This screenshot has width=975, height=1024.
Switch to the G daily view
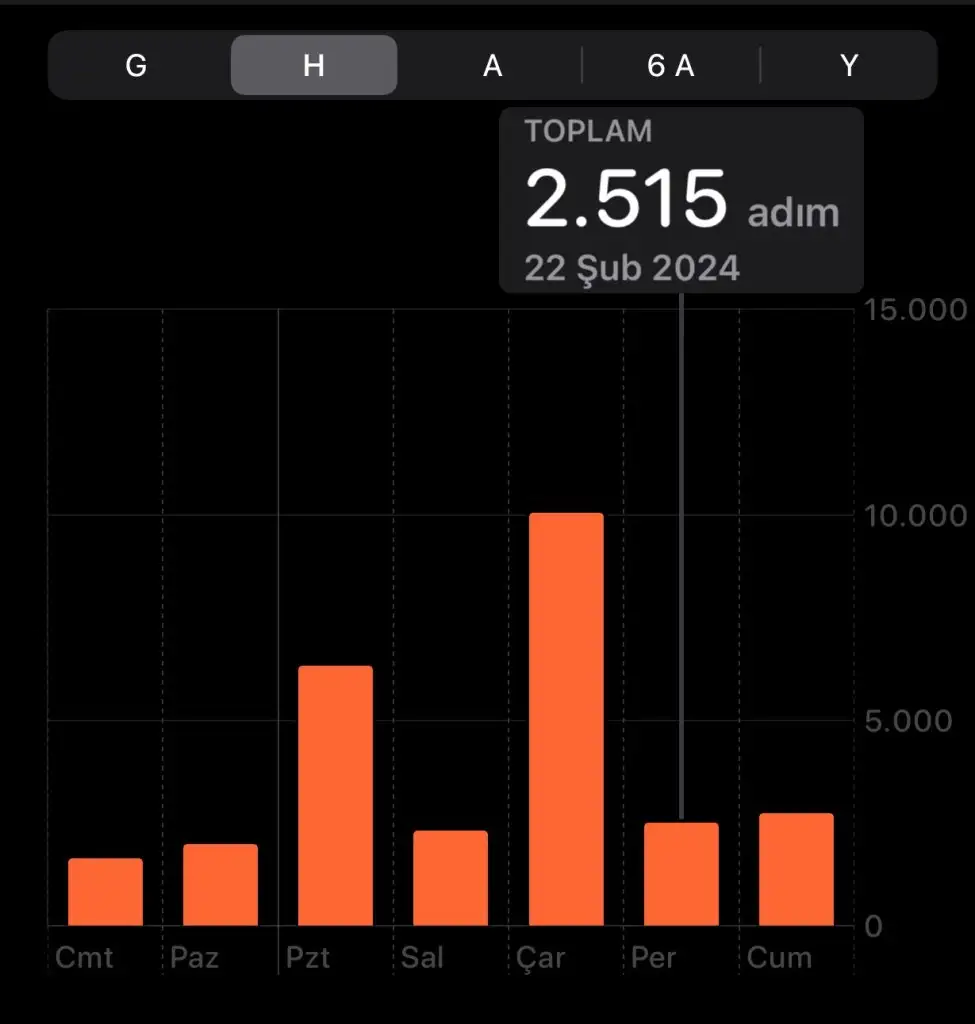tap(136, 66)
